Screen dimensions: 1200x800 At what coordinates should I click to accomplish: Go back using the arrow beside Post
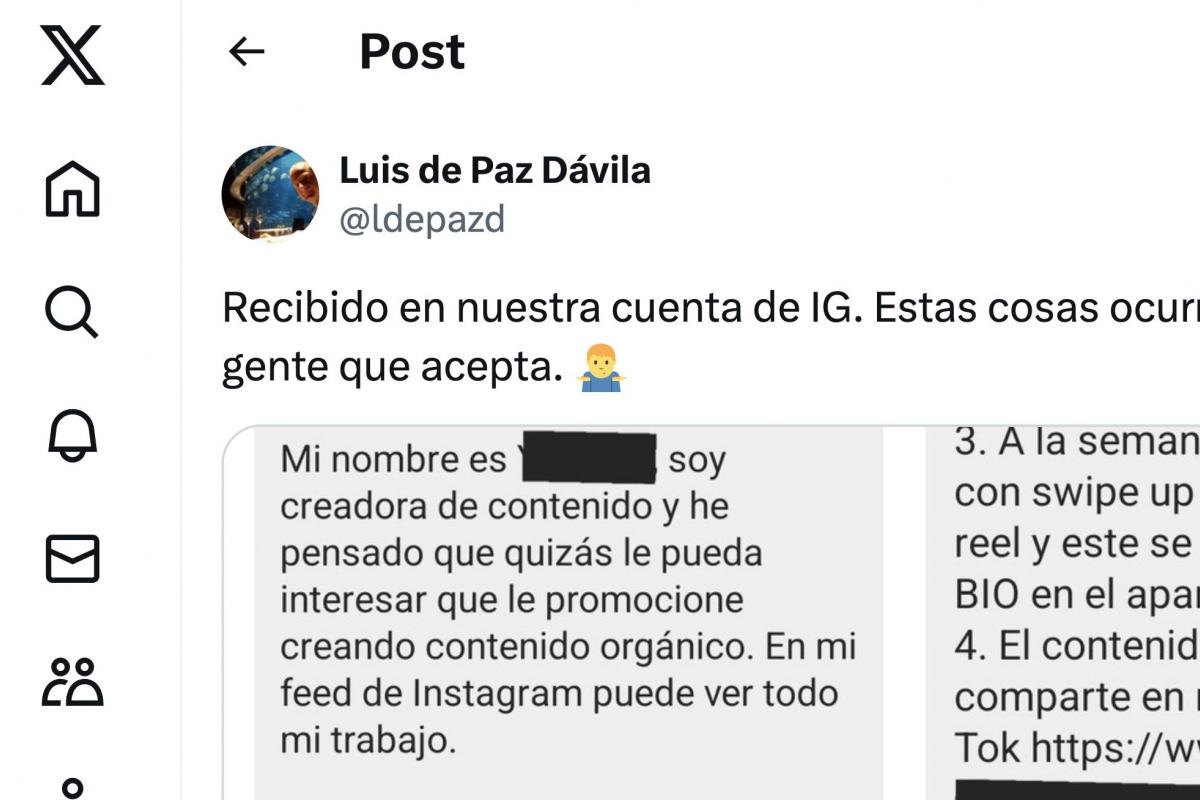pos(246,52)
